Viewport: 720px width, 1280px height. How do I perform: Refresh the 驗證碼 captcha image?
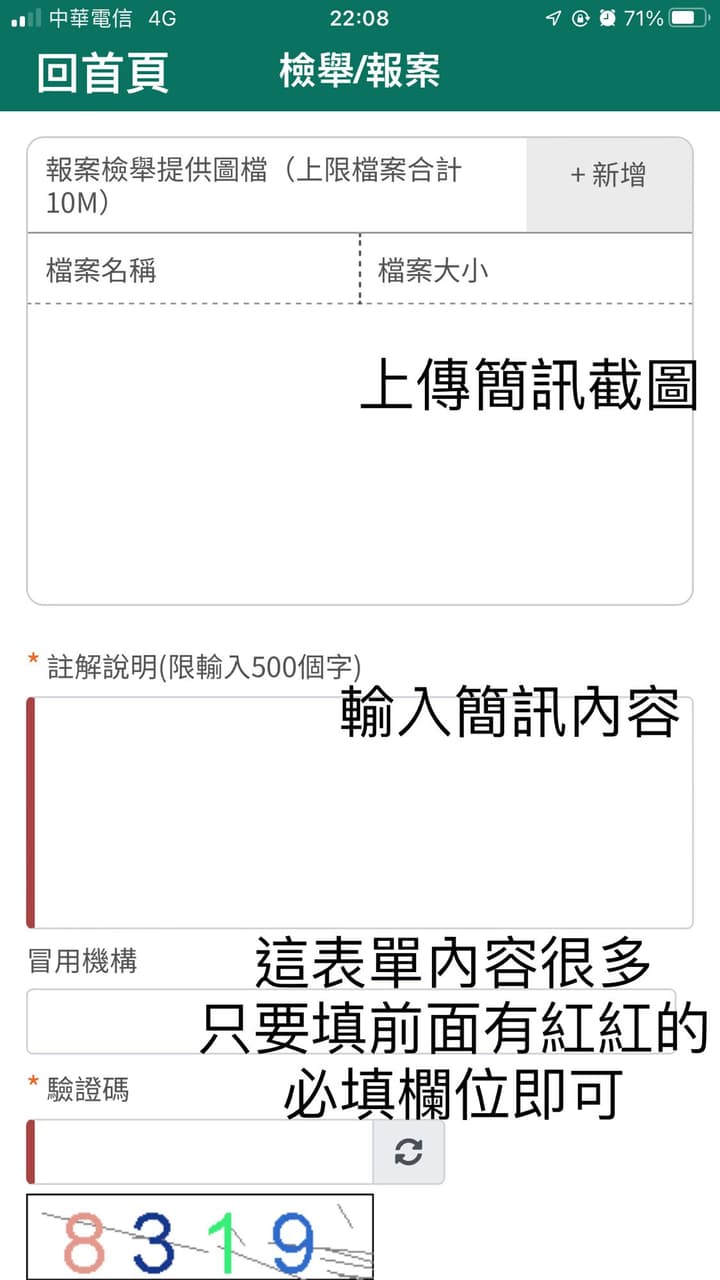pyautogui.click(x=409, y=1150)
